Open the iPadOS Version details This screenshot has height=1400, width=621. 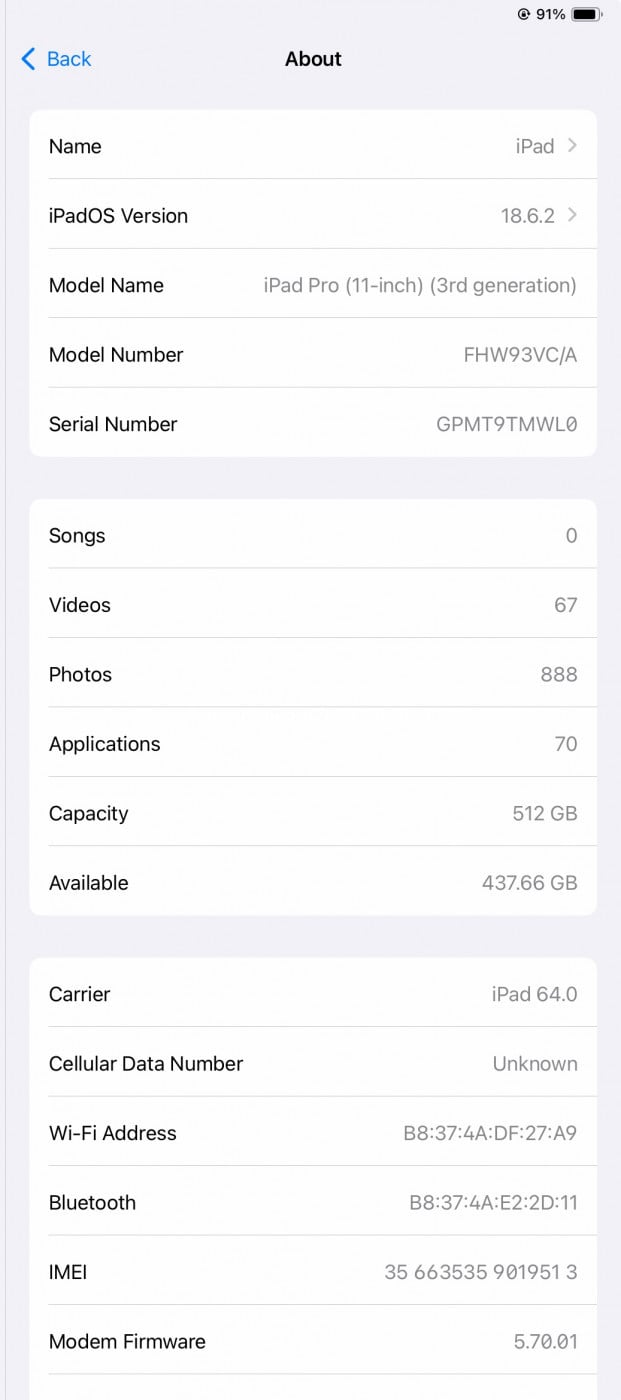pyautogui.click(x=313, y=216)
